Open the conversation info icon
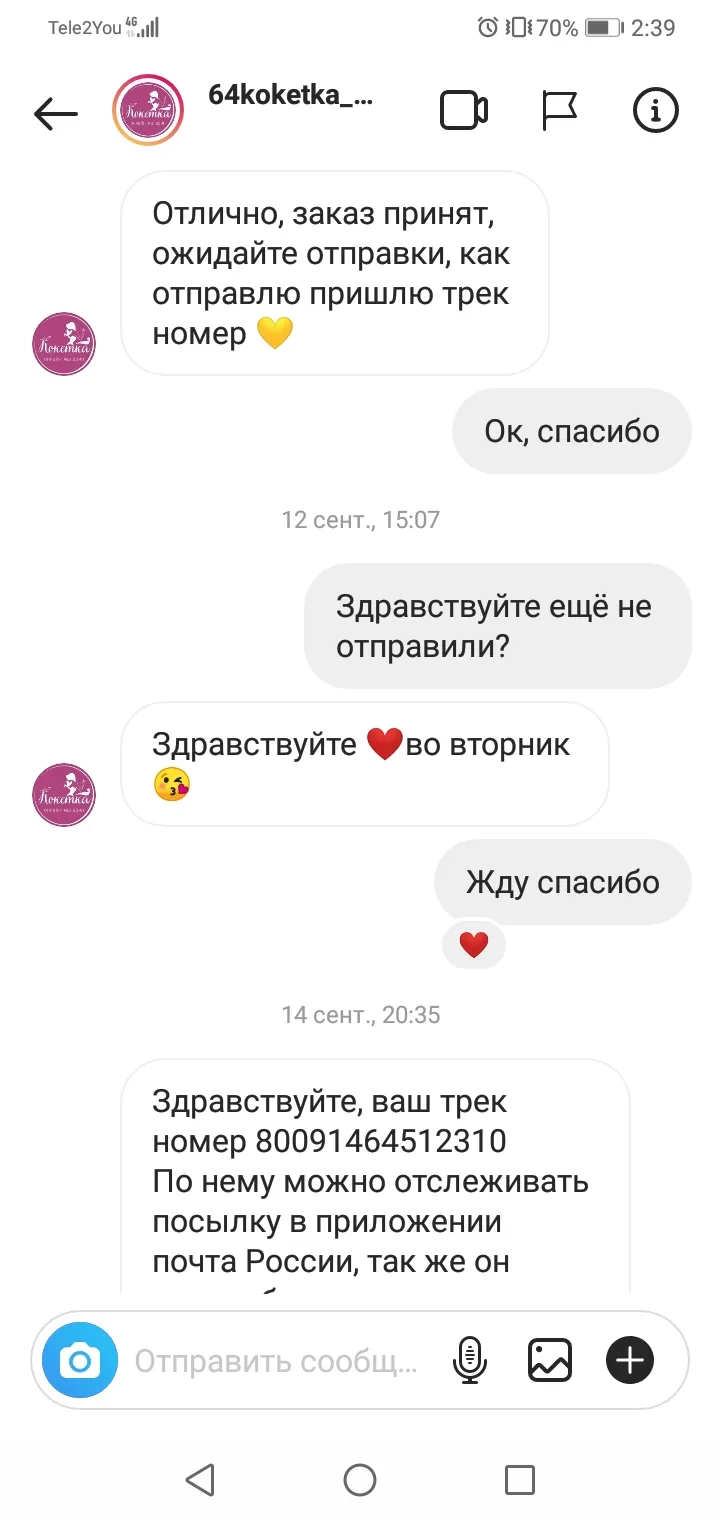 coord(656,111)
